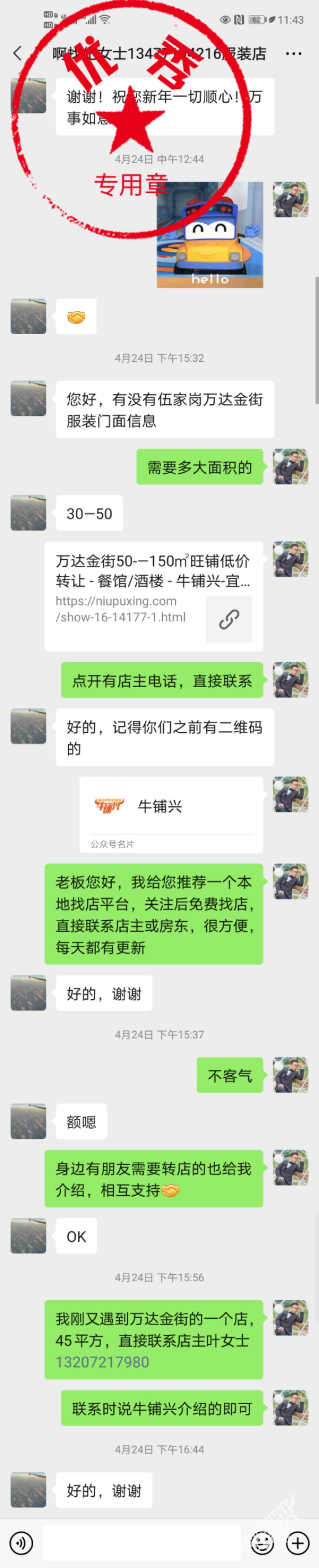View the hello cartoon car sticker
Screen dimensions: 319x1568
click(x=209, y=234)
